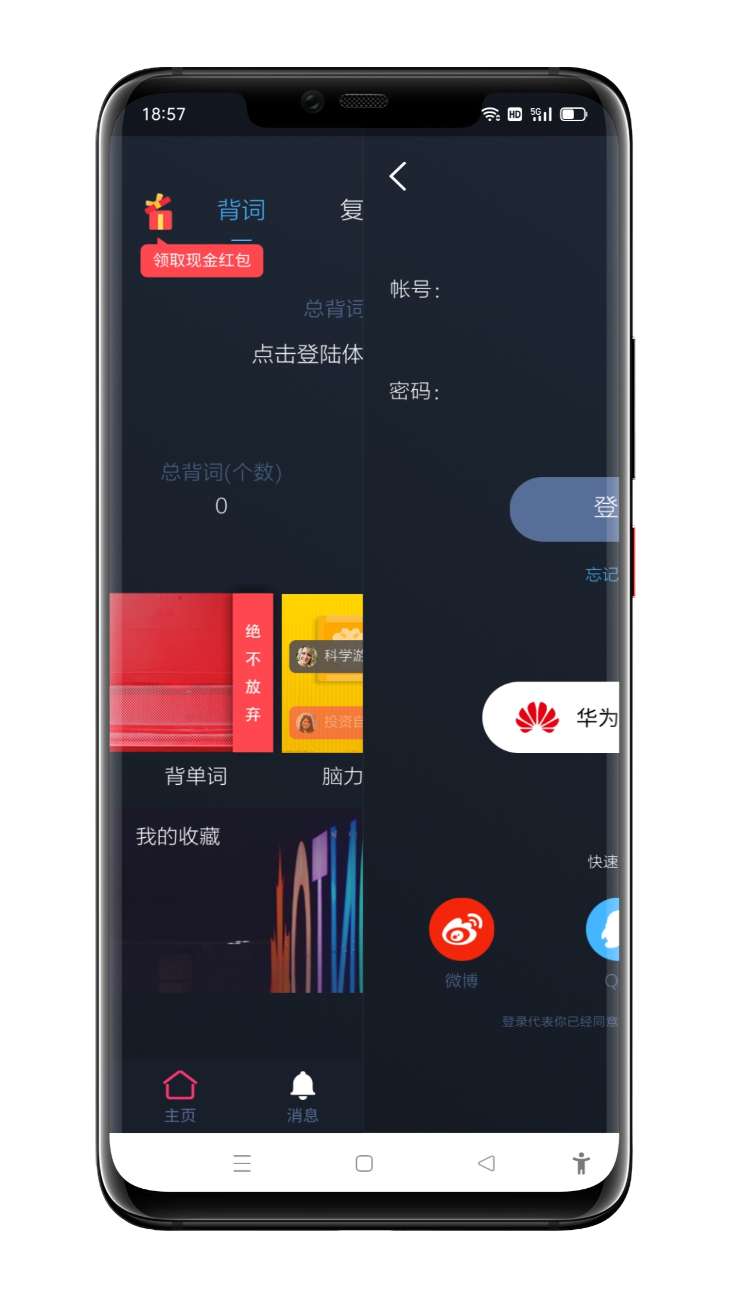The width and height of the screenshot is (731, 1300).
Task: Tap the 帐号 input field
Action: point(530,290)
